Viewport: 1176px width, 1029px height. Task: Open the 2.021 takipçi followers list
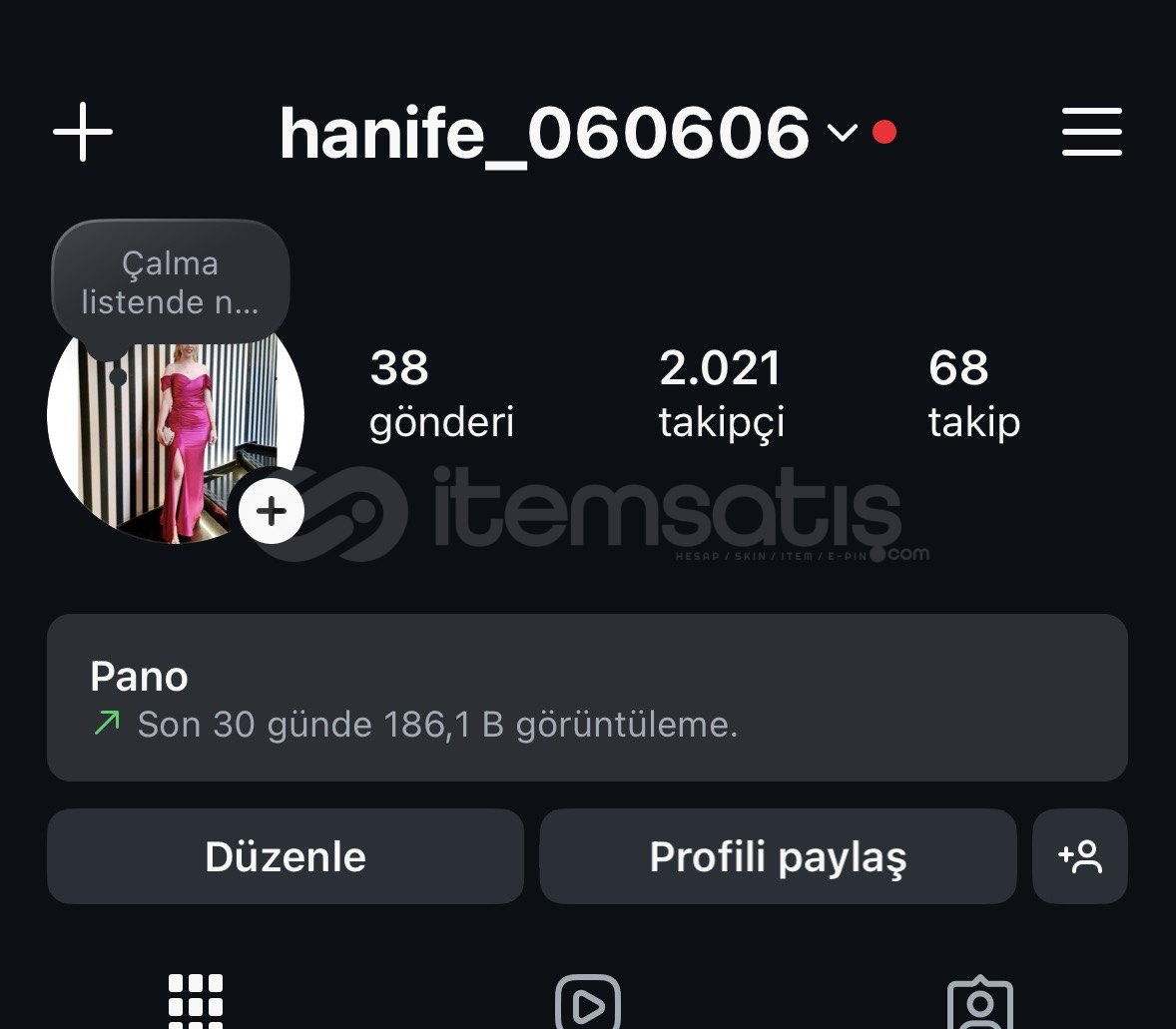[721, 394]
